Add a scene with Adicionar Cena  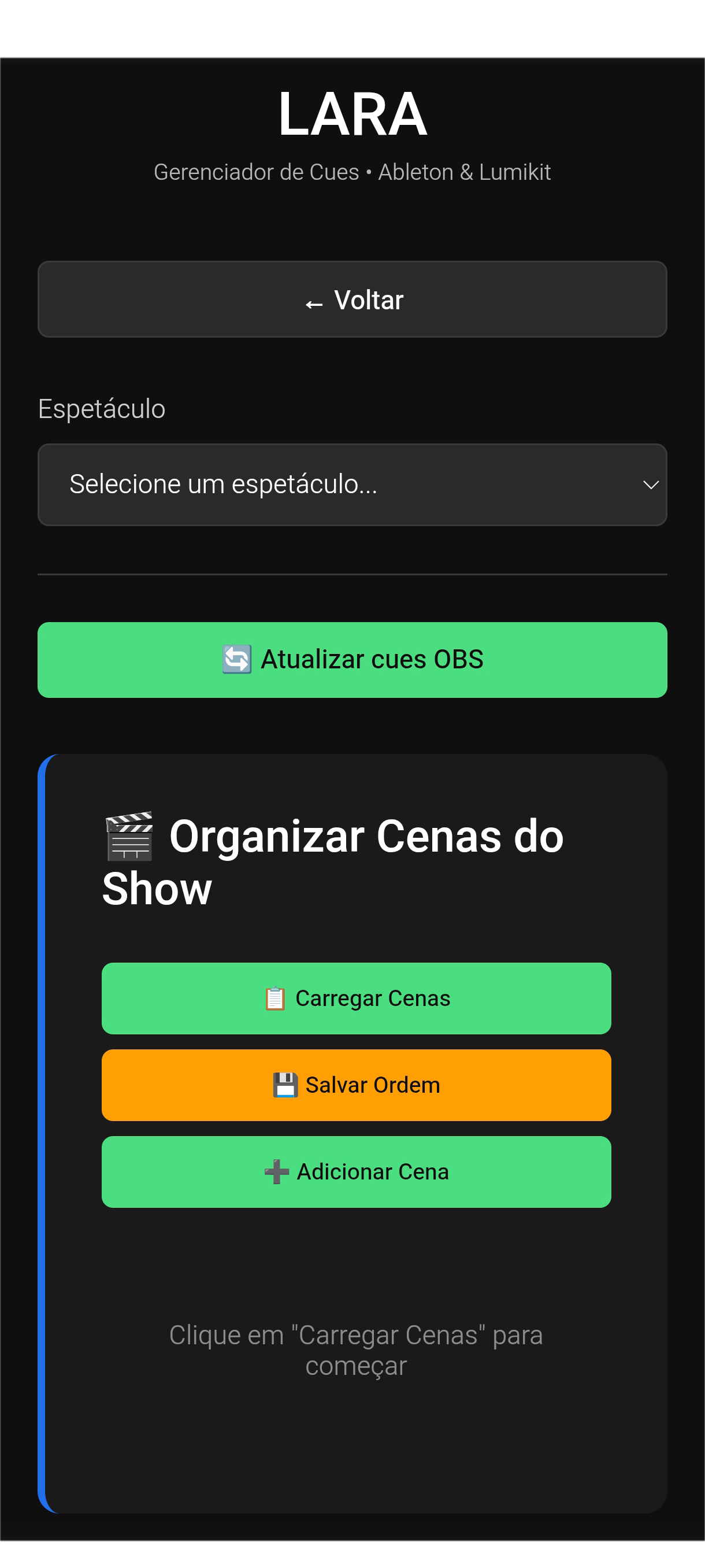357,1172
